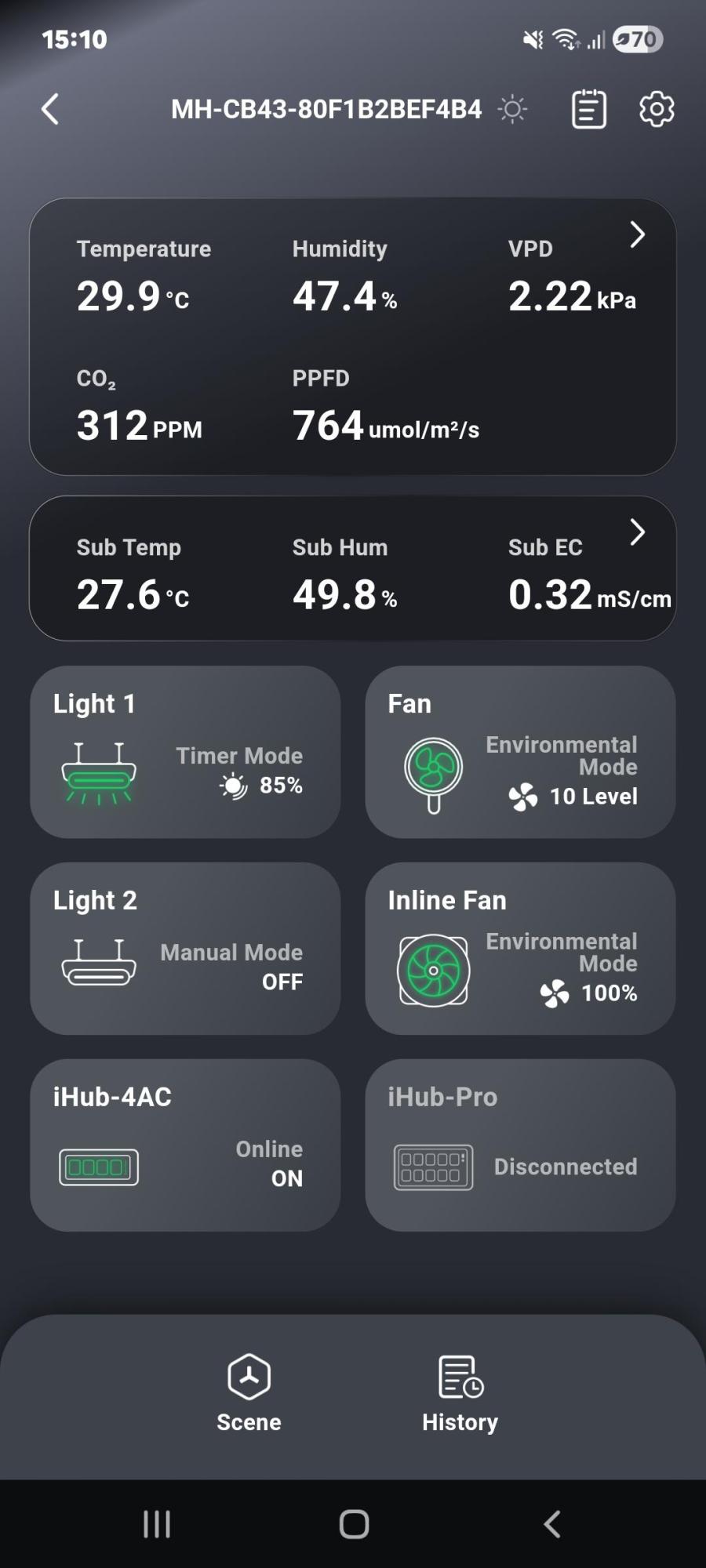Switch to the Scene tab
Screen dimensions: 706x1568
coord(249,1393)
